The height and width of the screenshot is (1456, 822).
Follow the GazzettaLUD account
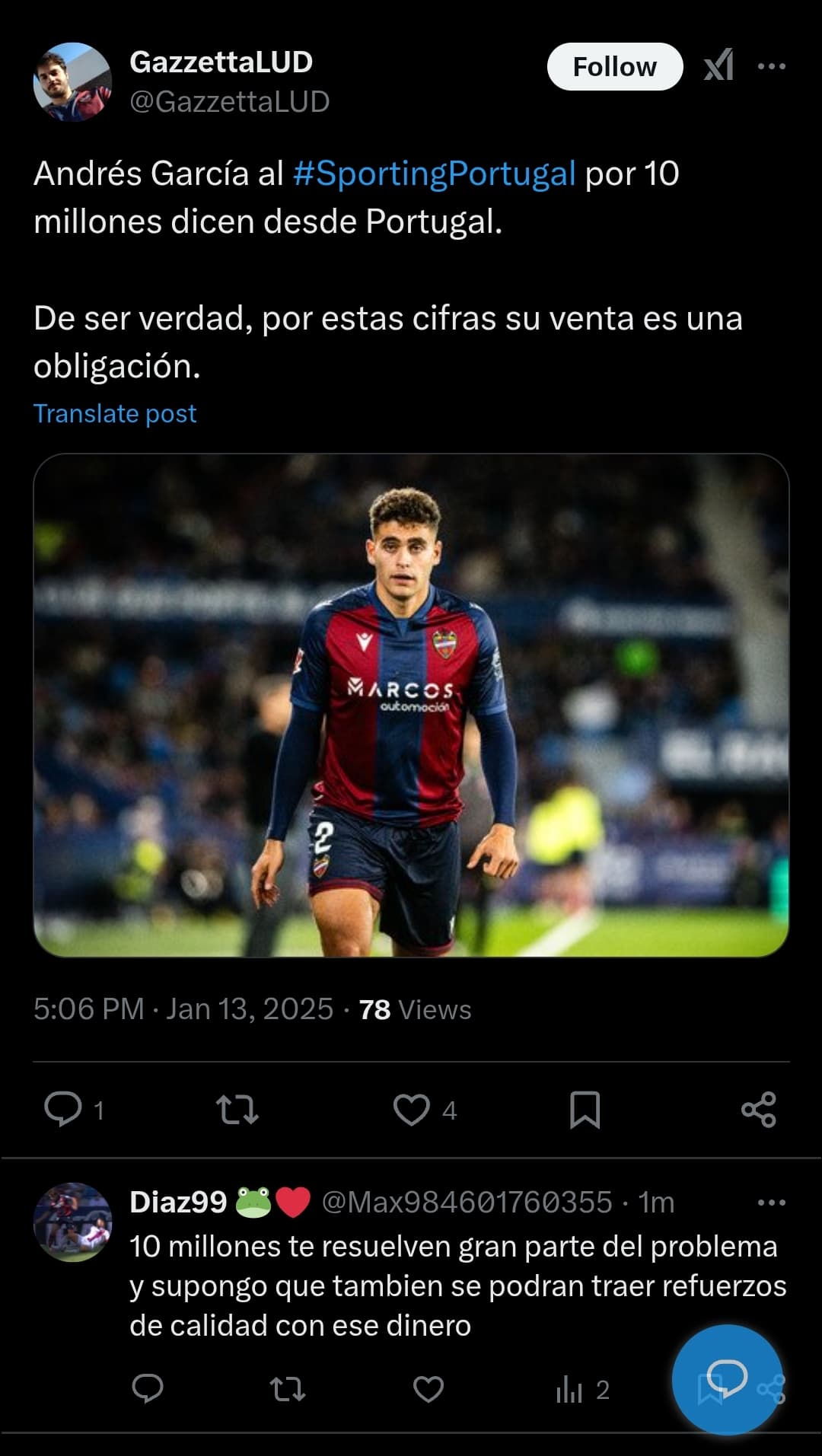point(614,67)
